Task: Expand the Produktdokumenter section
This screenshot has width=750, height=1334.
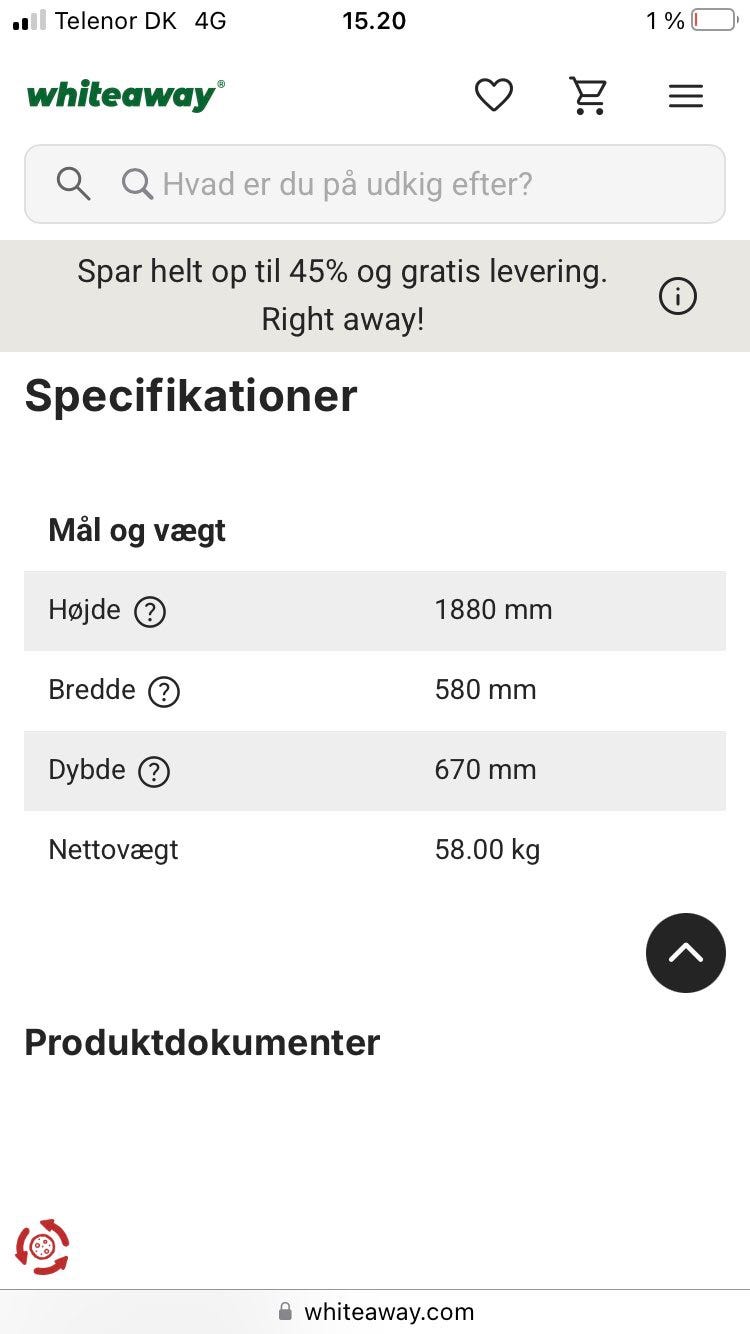Action: [202, 1043]
